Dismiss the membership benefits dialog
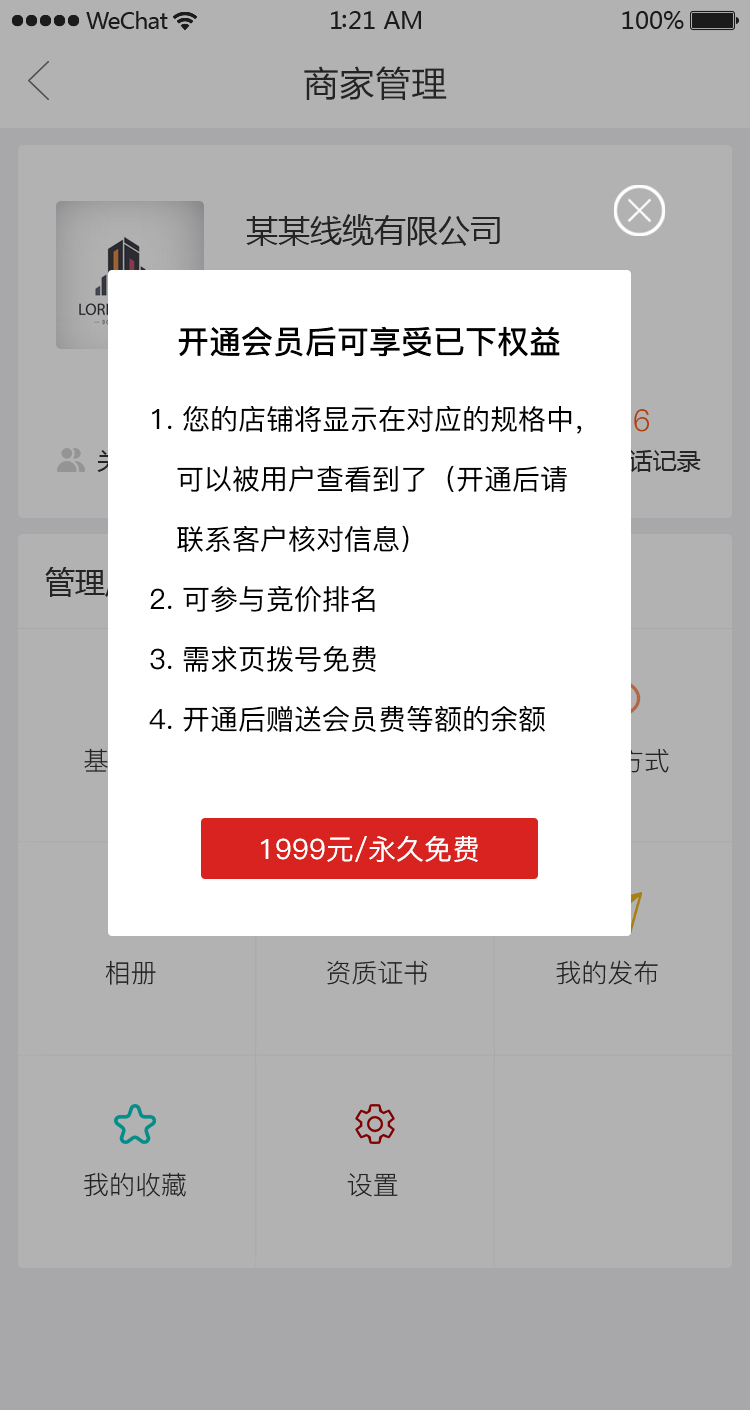 pyautogui.click(x=639, y=211)
